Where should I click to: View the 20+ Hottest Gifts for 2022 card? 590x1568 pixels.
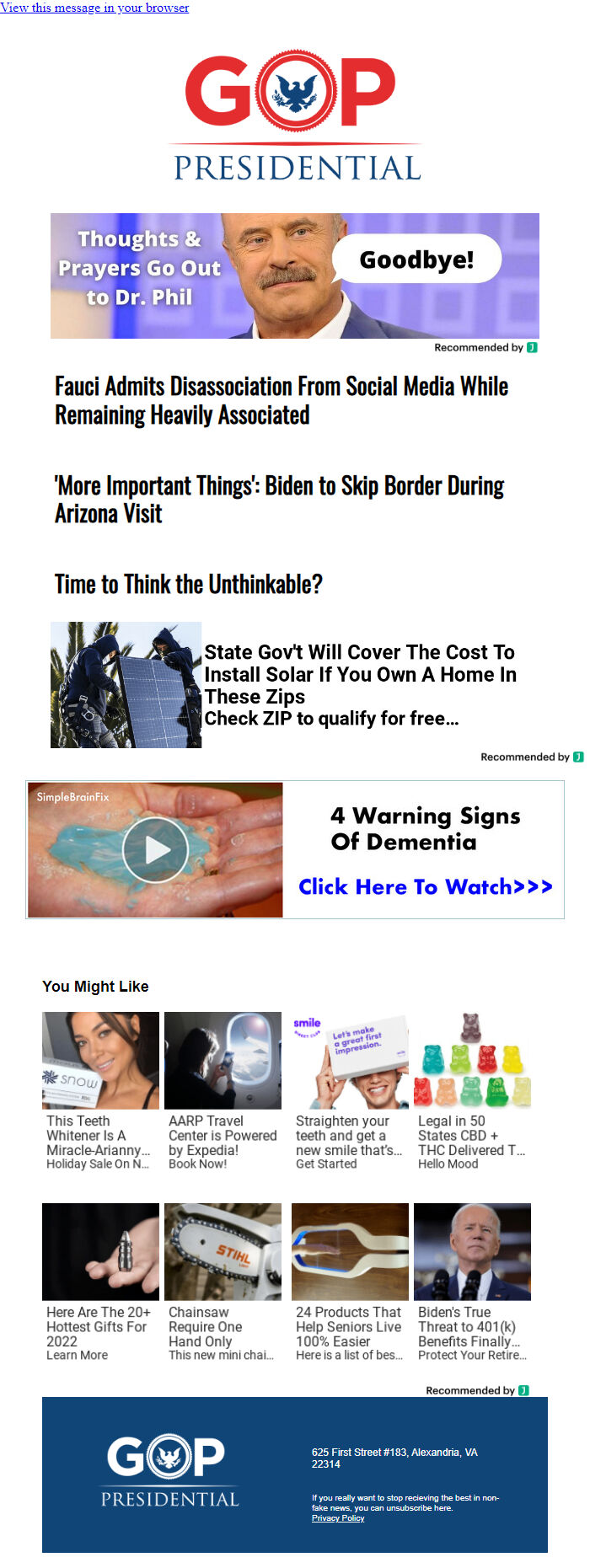(x=100, y=1282)
